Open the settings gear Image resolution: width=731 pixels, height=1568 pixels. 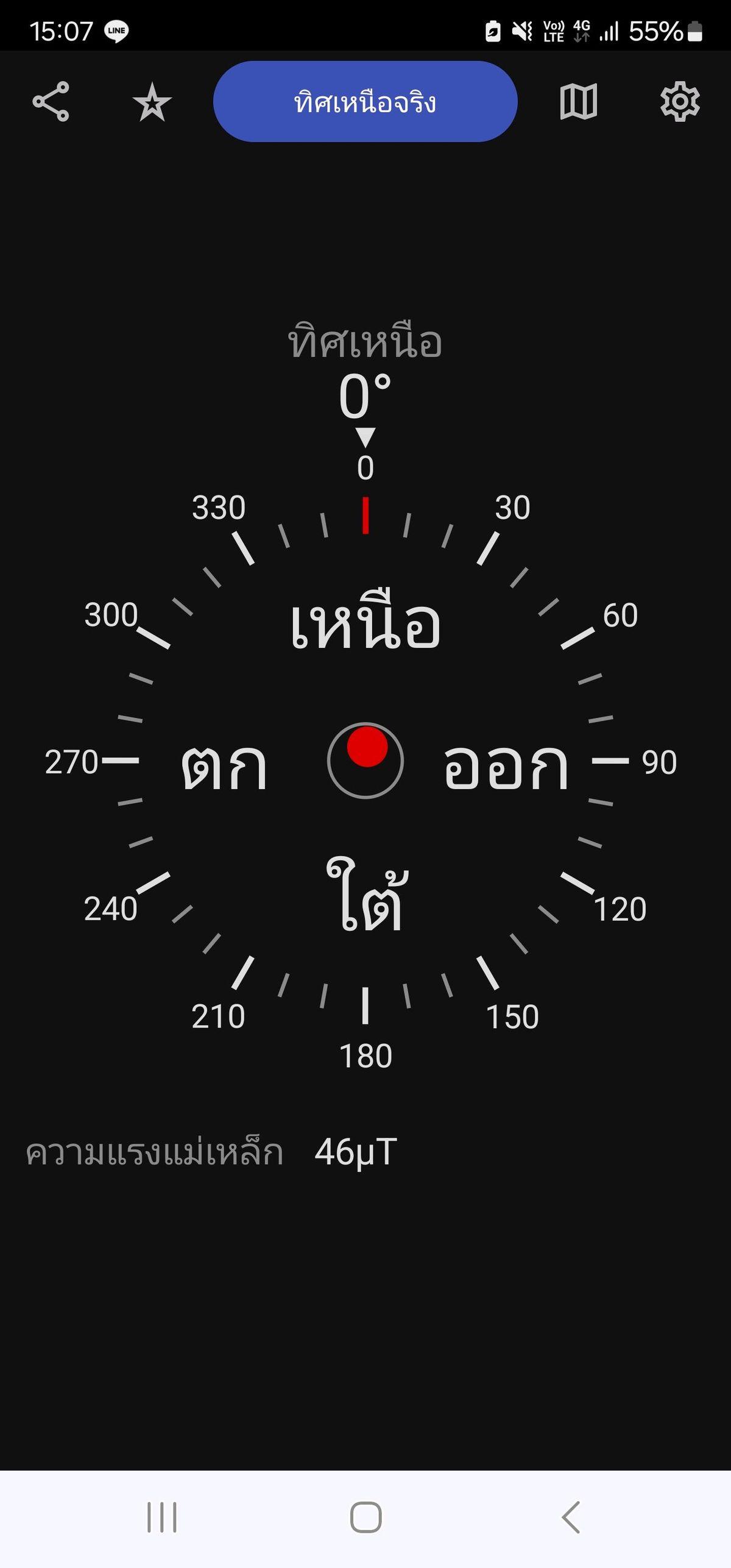click(x=680, y=102)
